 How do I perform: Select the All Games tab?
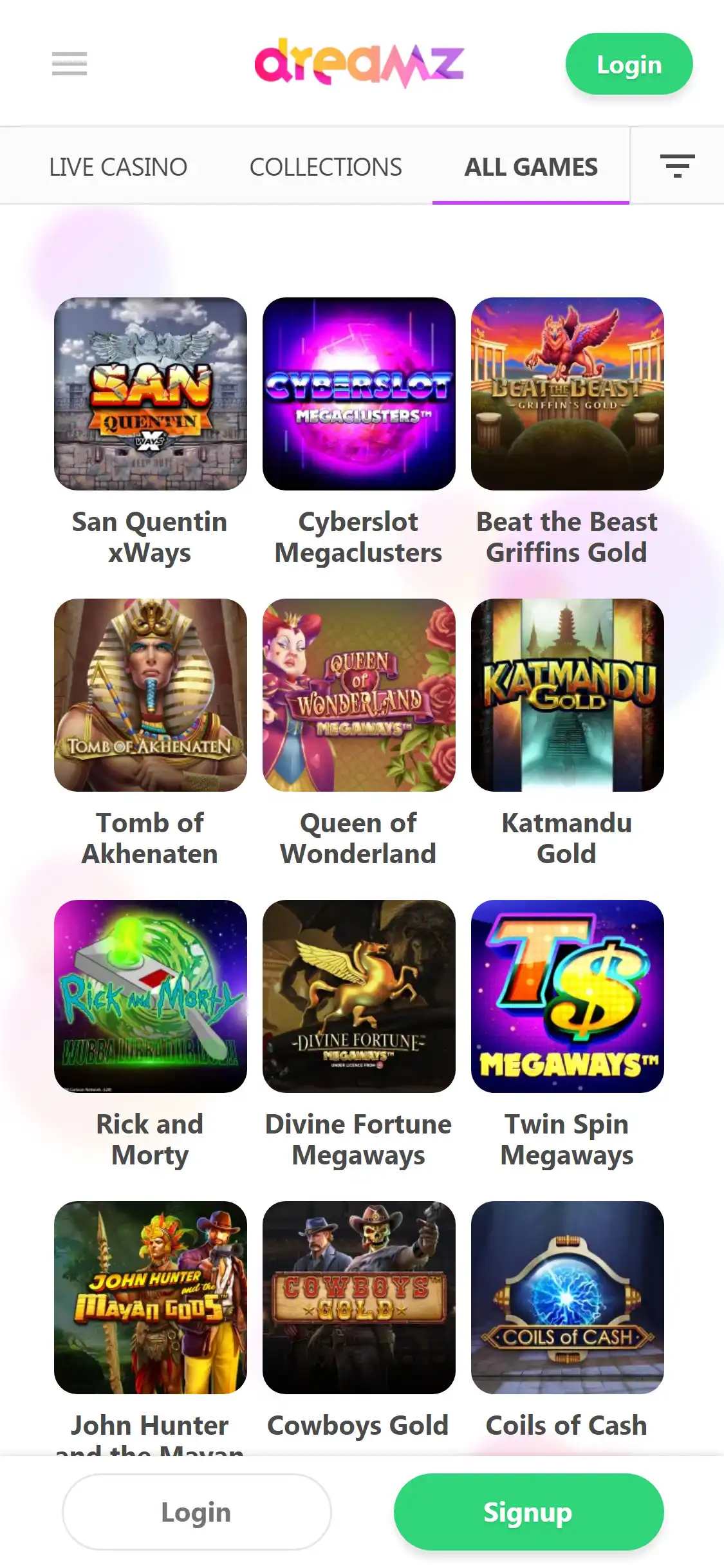pos(531,167)
